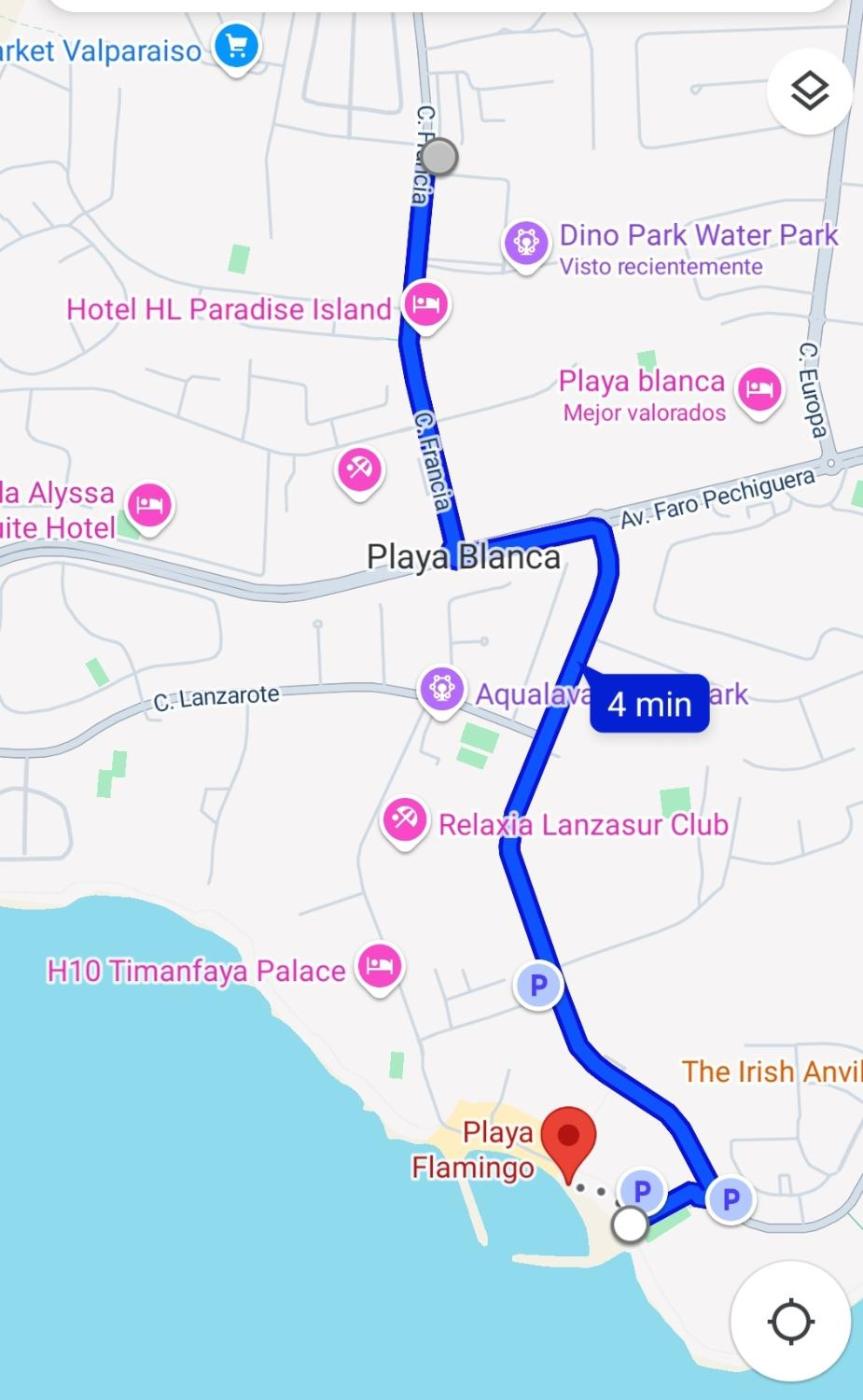Open the map layers selector
This screenshot has height=1400, width=863.
coord(809,91)
